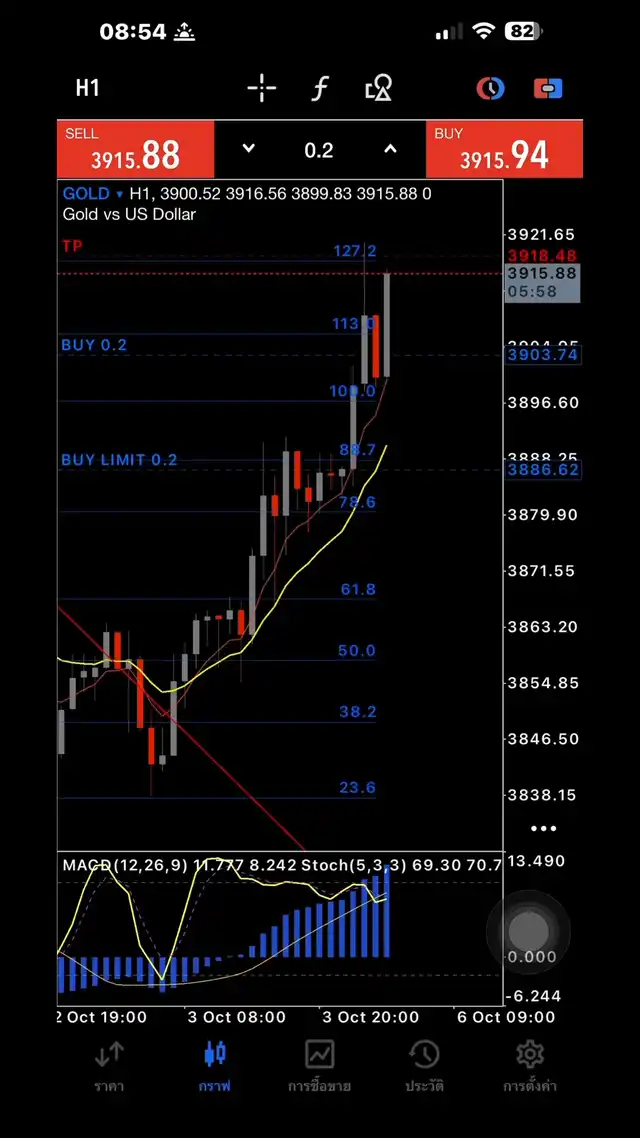Tap the floating AssistiveTouch button

[529, 932]
